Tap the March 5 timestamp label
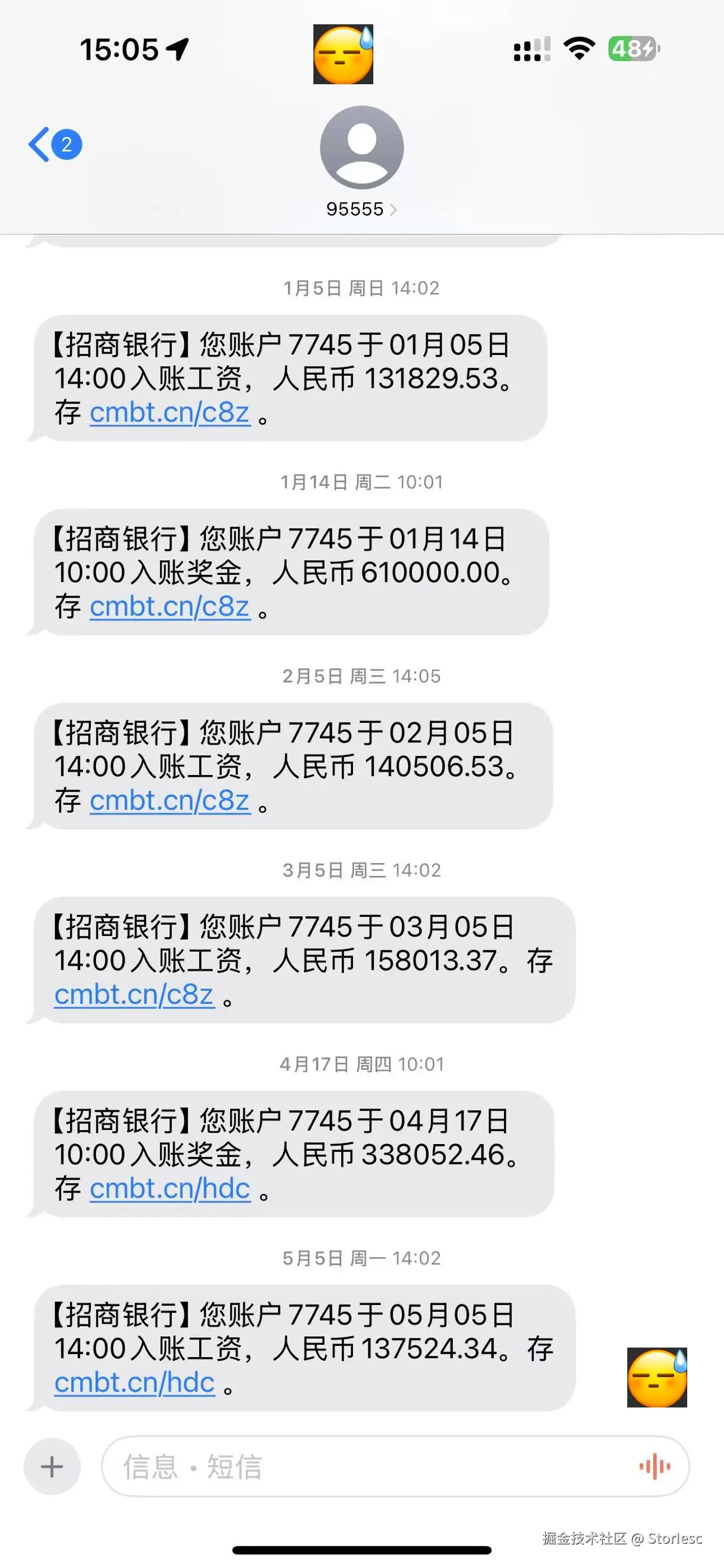The image size is (724, 1568). click(361, 870)
